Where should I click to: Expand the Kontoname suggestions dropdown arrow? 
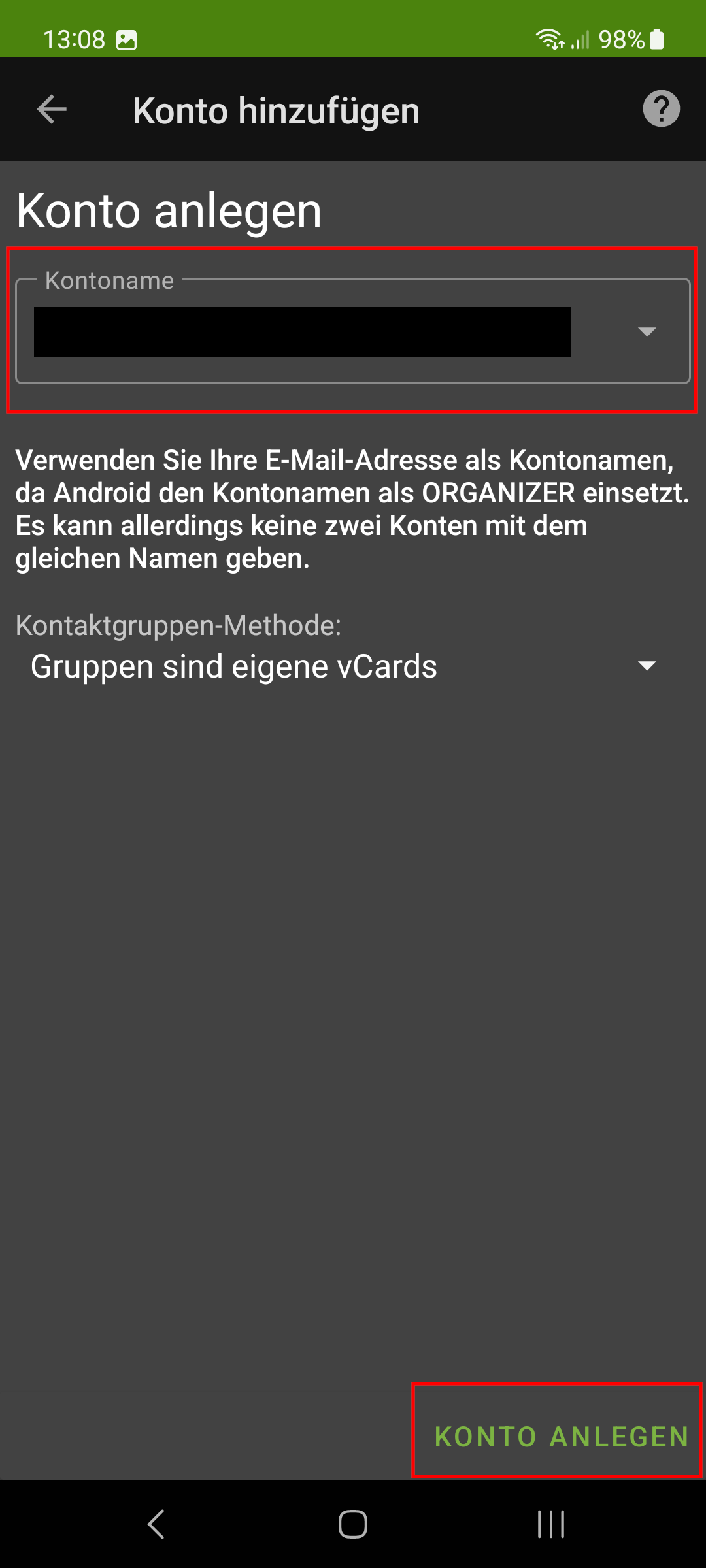coord(647,332)
